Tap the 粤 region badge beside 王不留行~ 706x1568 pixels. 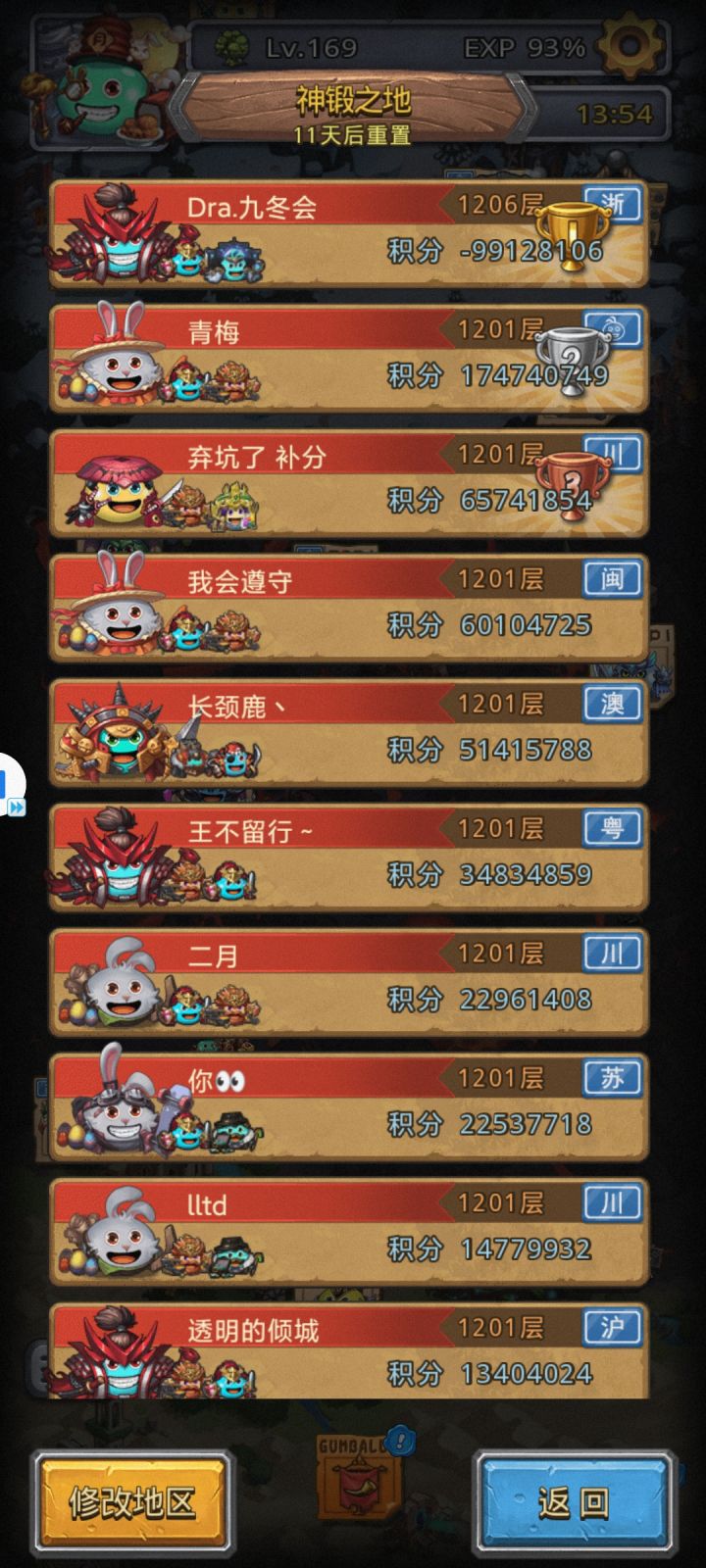click(613, 828)
